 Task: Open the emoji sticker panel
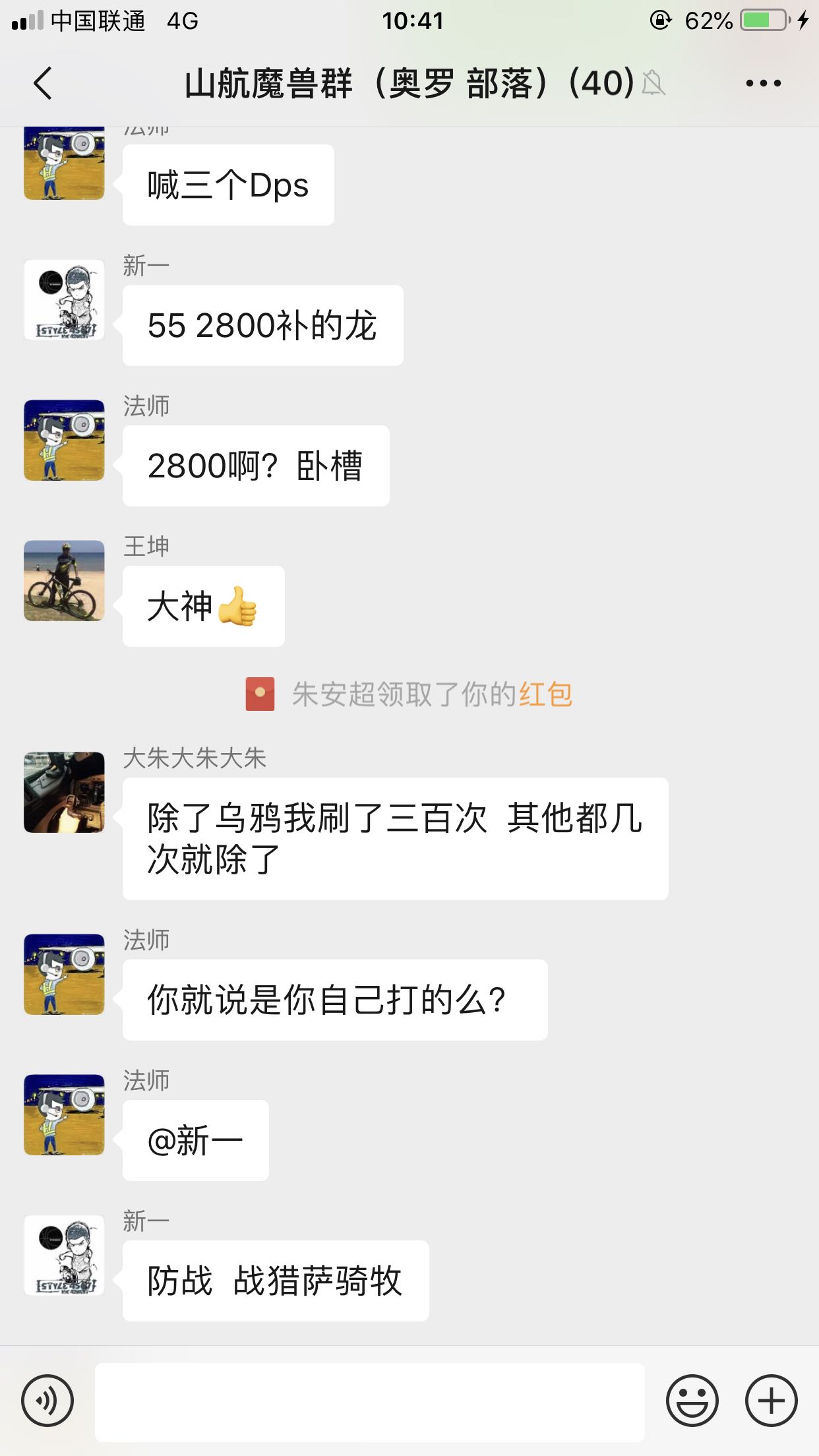tap(692, 1401)
